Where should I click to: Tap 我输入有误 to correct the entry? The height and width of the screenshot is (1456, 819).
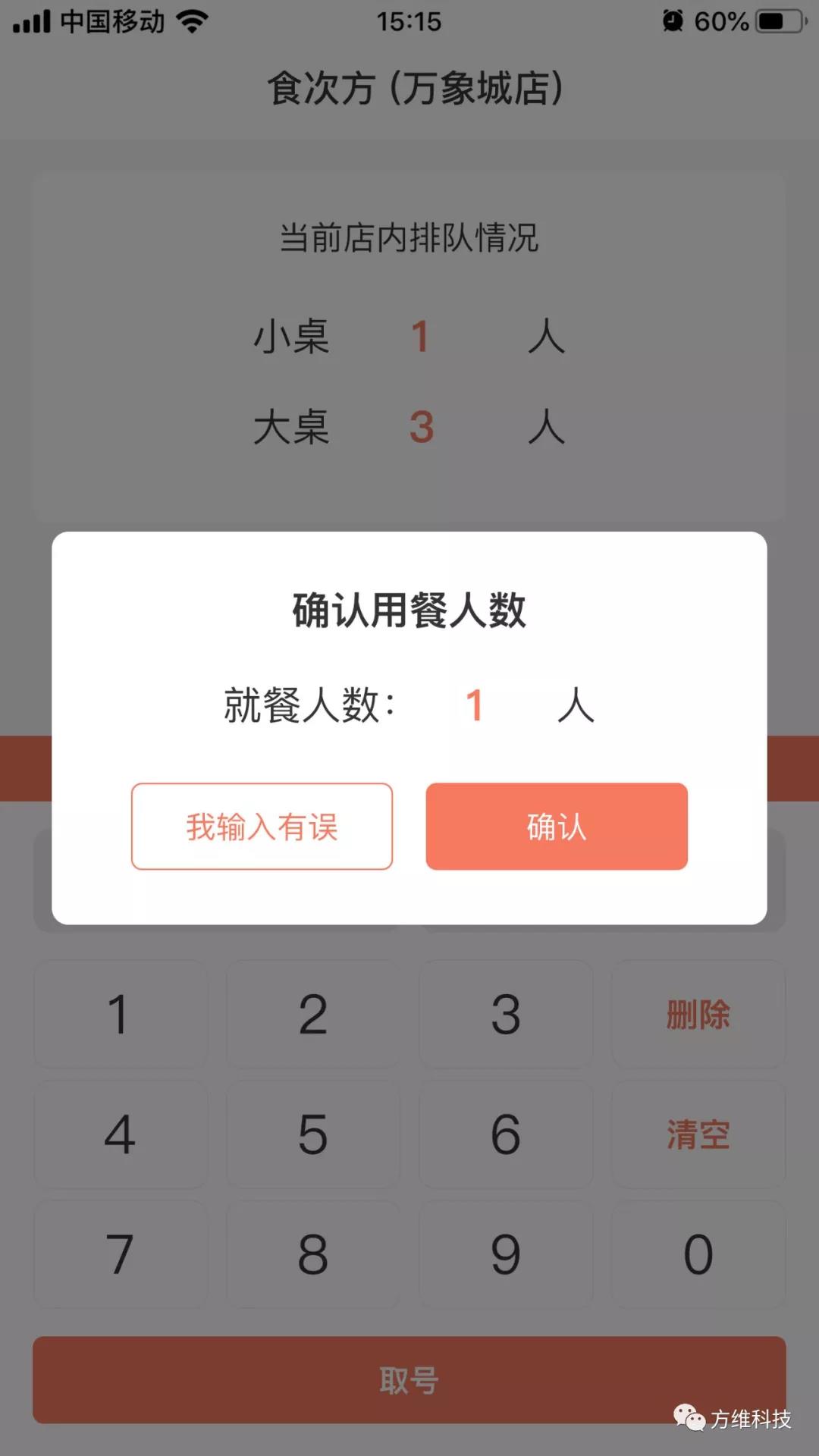262,827
